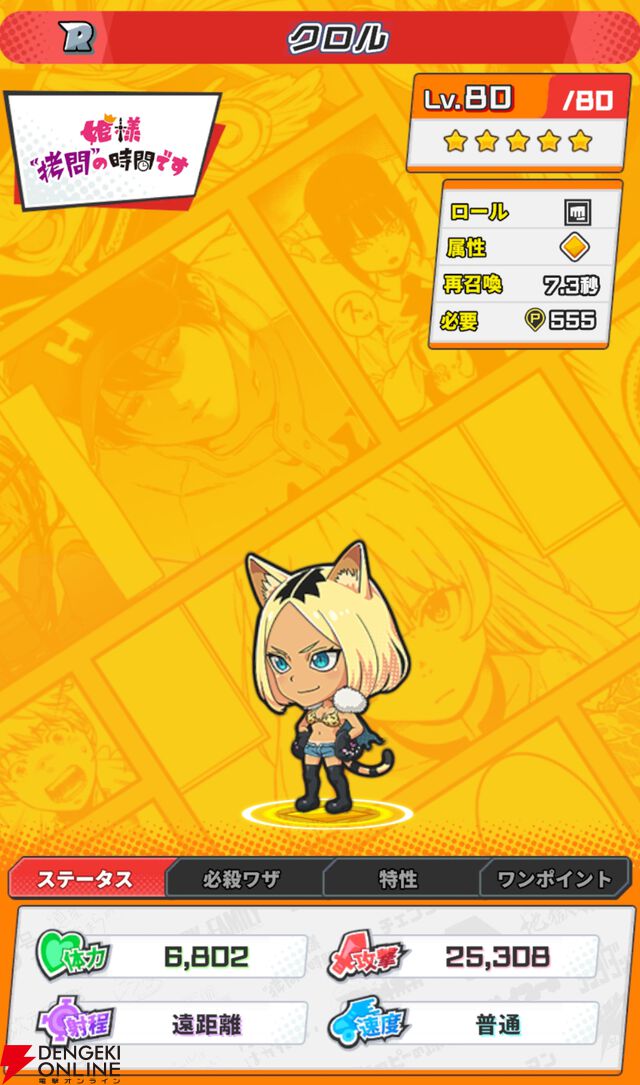Image resolution: width=640 pixels, height=1085 pixels.
Task: Open the 特性 tab
Action: (398, 879)
